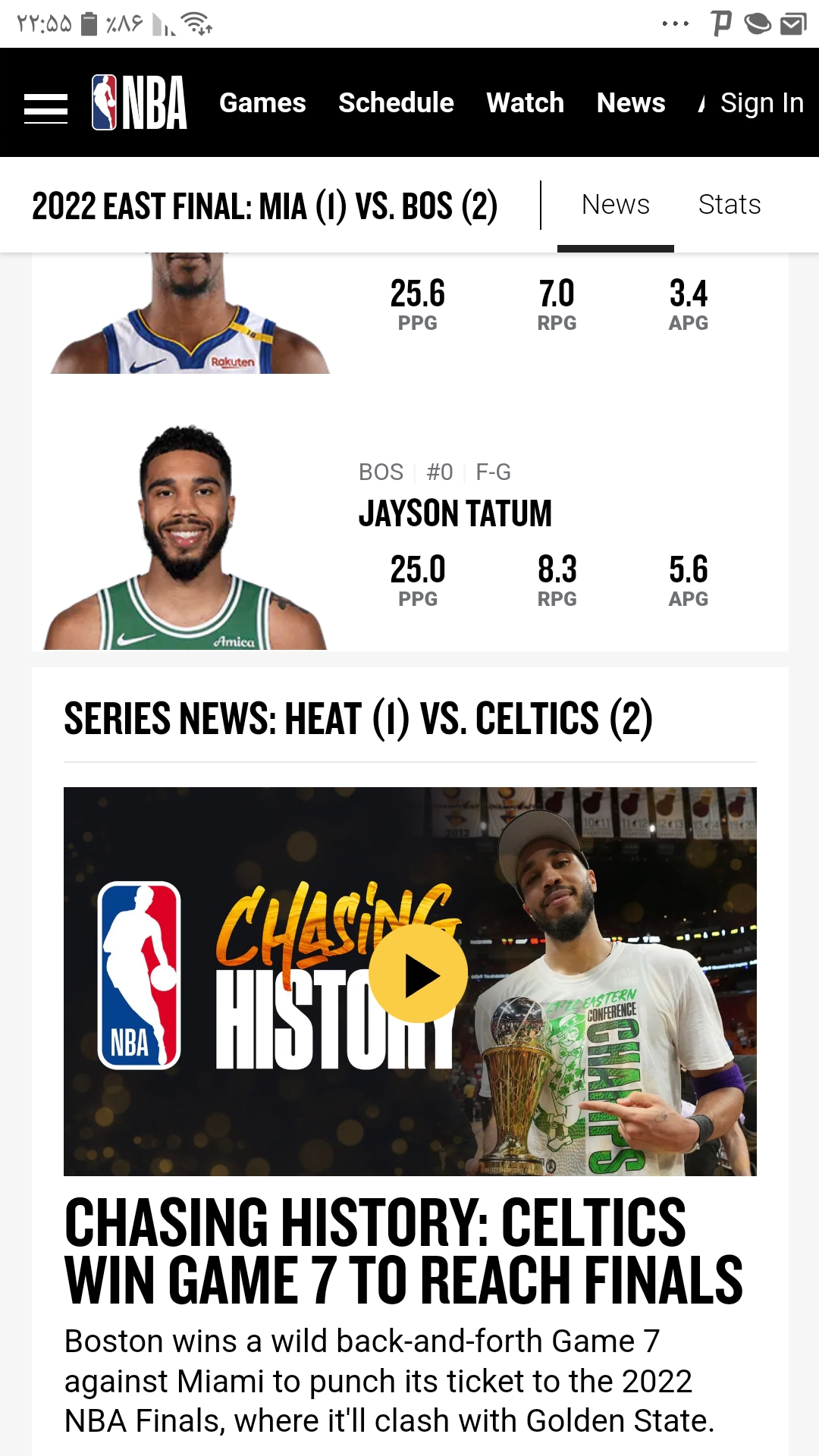Open Jayson Tatum's player profile
This screenshot has height=1456, width=819.
[455, 513]
